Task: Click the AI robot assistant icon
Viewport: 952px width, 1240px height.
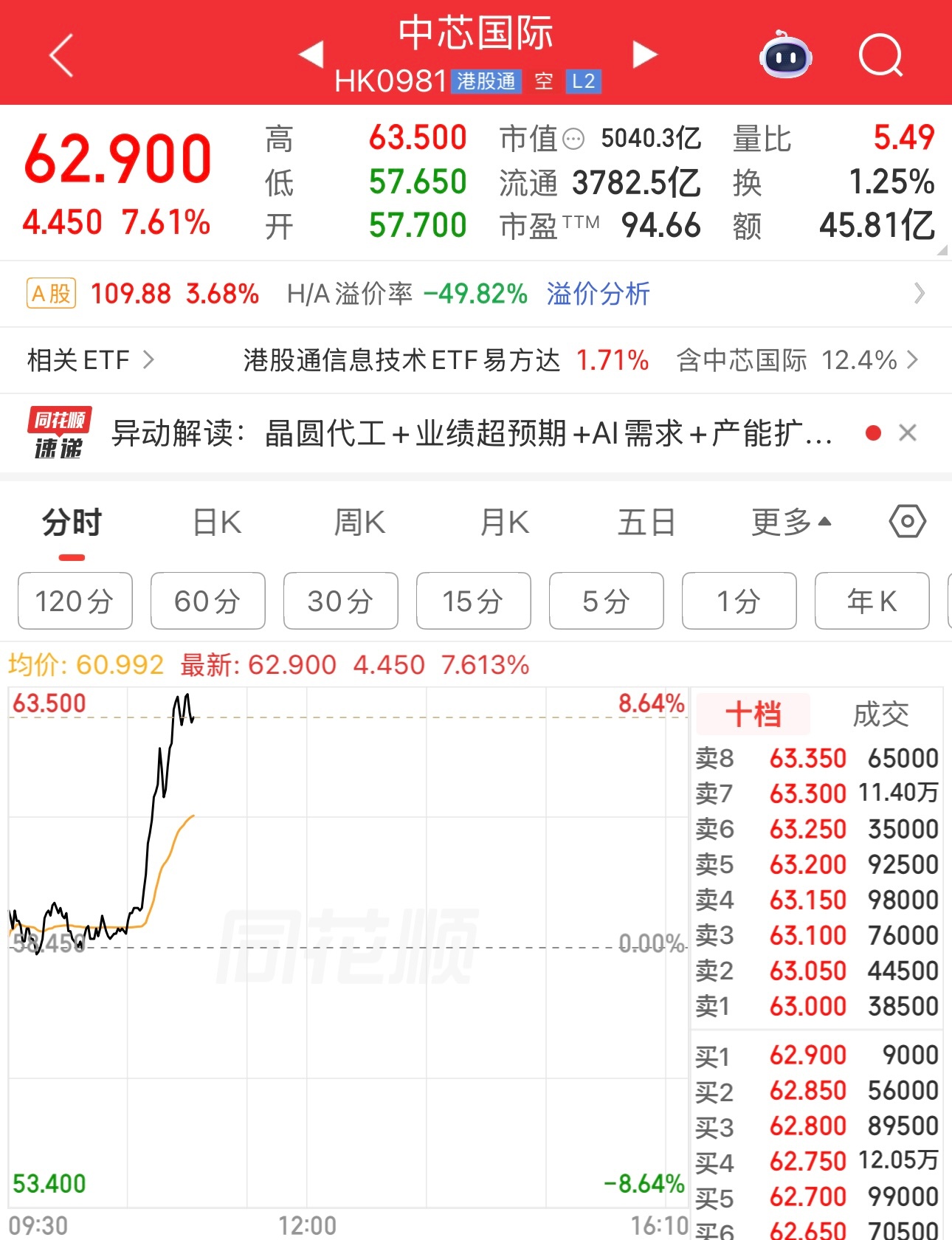Action: [x=786, y=54]
